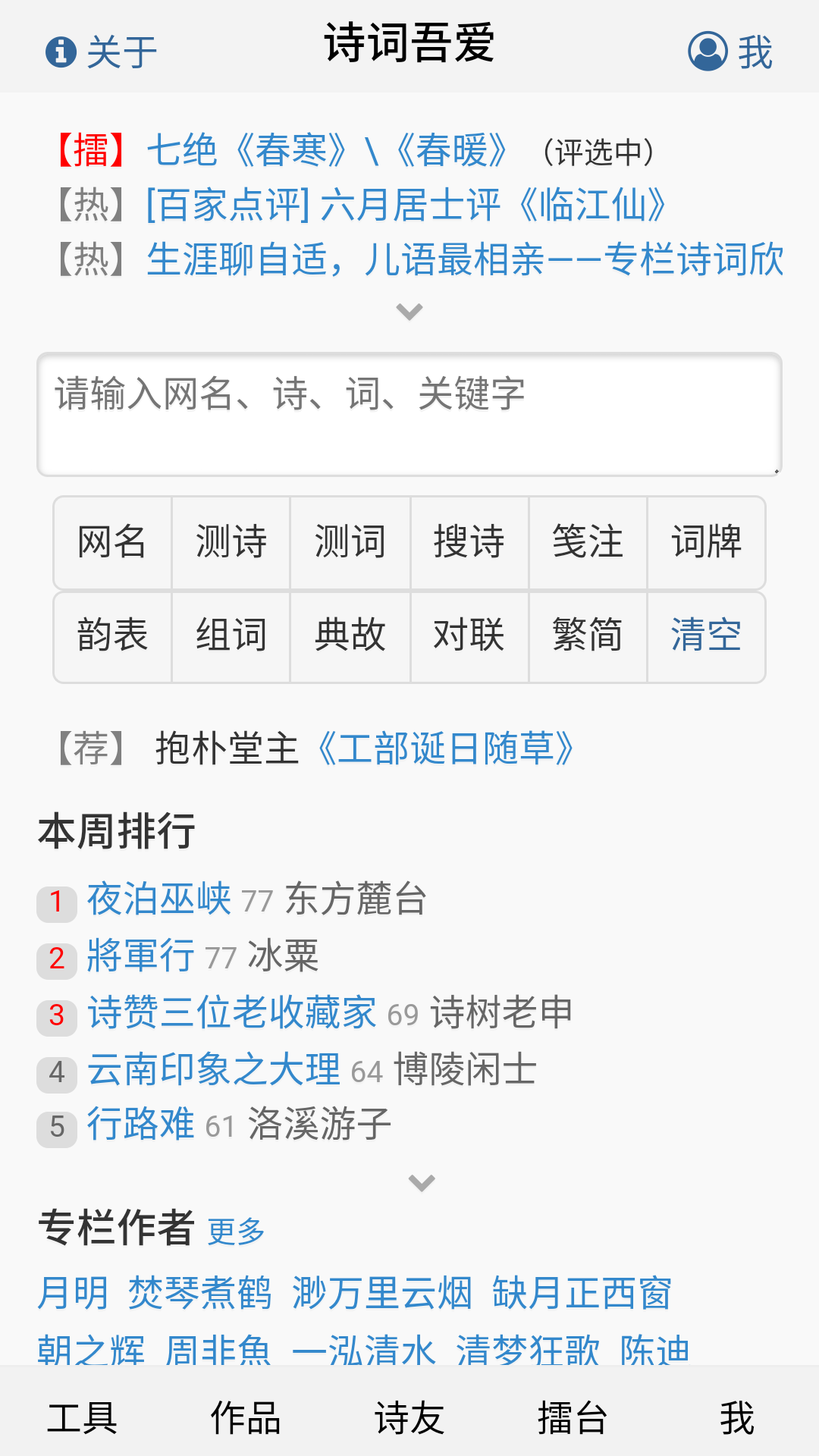Select the 笺注 tool

tap(587, 543)
